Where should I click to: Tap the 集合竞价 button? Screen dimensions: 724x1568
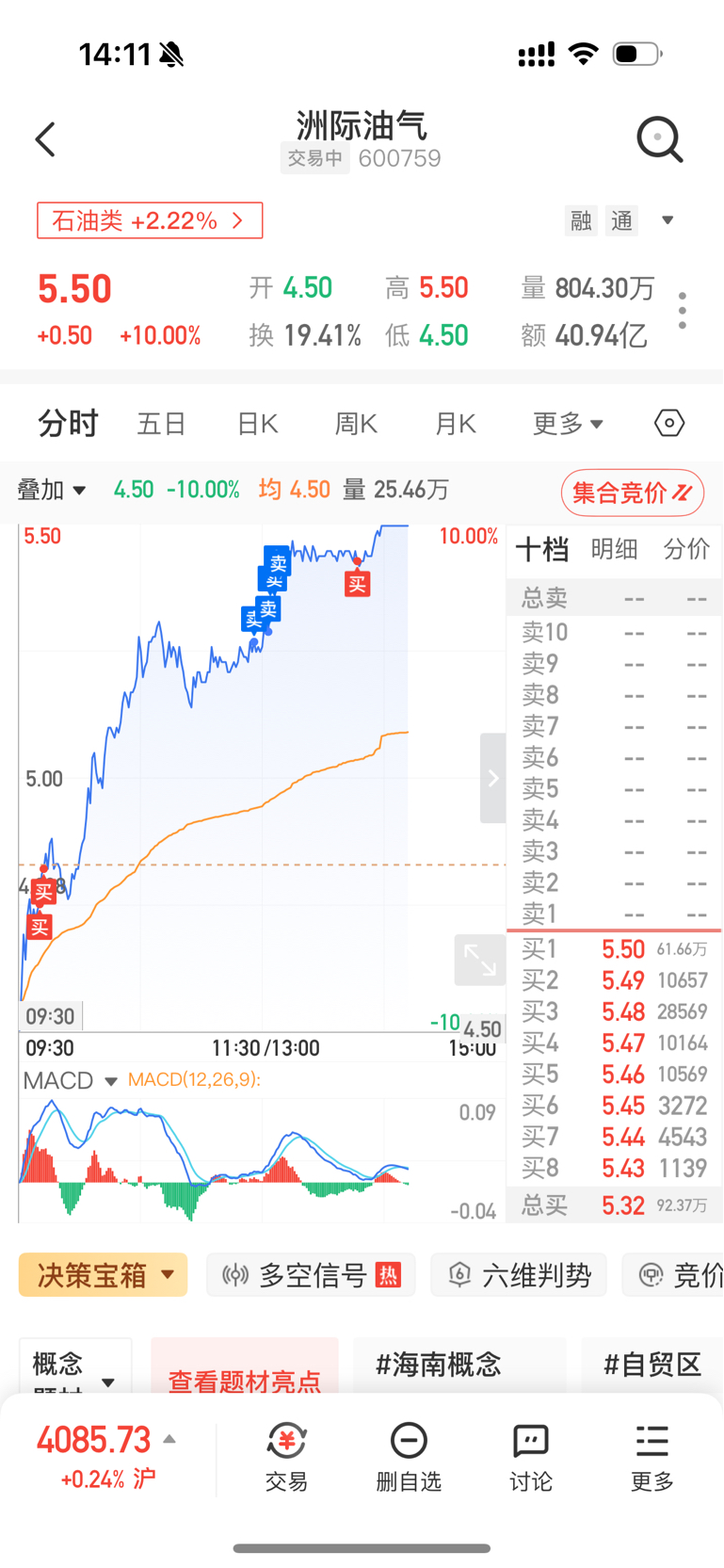coord(632,493)
